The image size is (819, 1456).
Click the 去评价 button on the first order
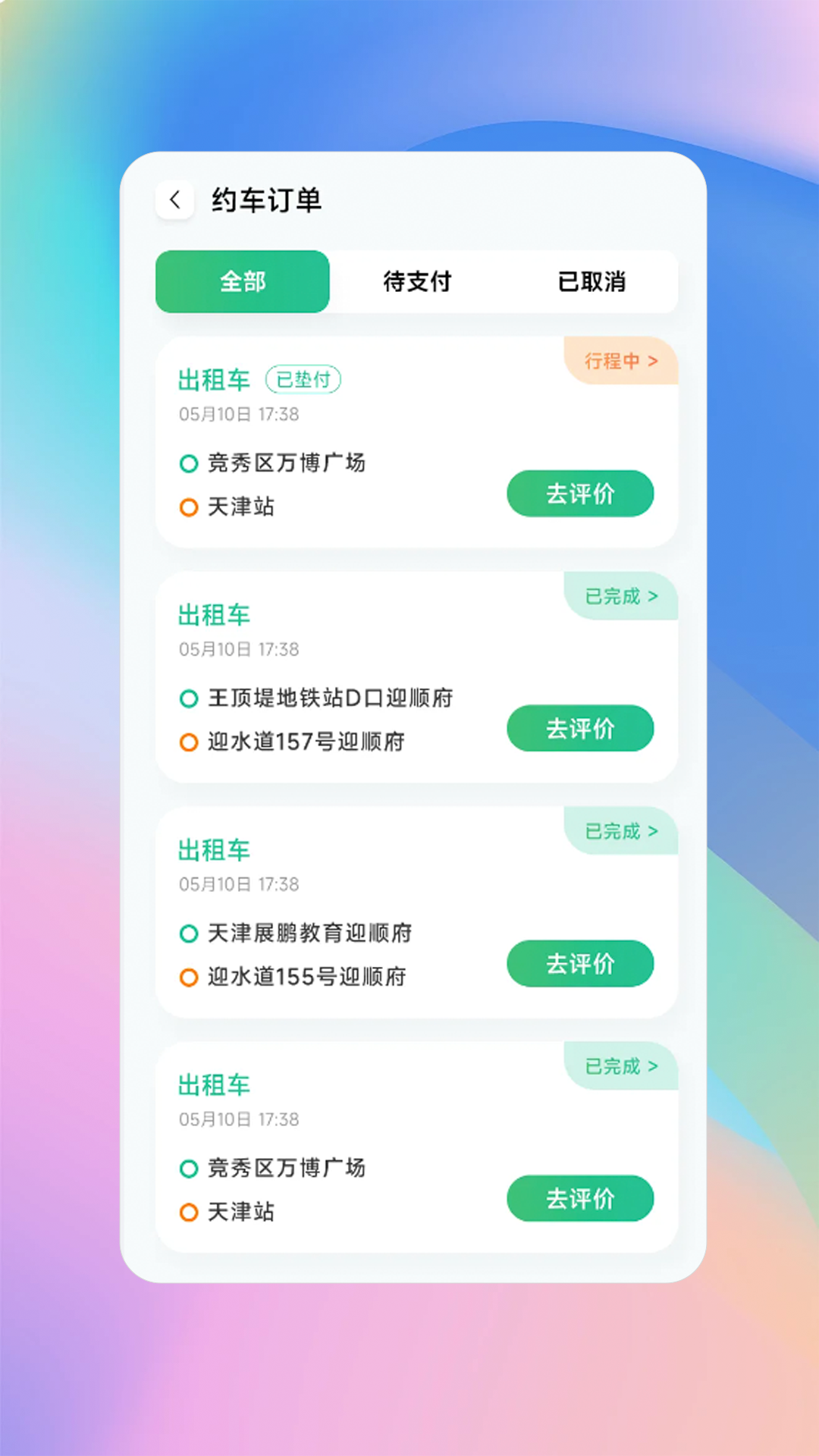(x=580, y=494)
